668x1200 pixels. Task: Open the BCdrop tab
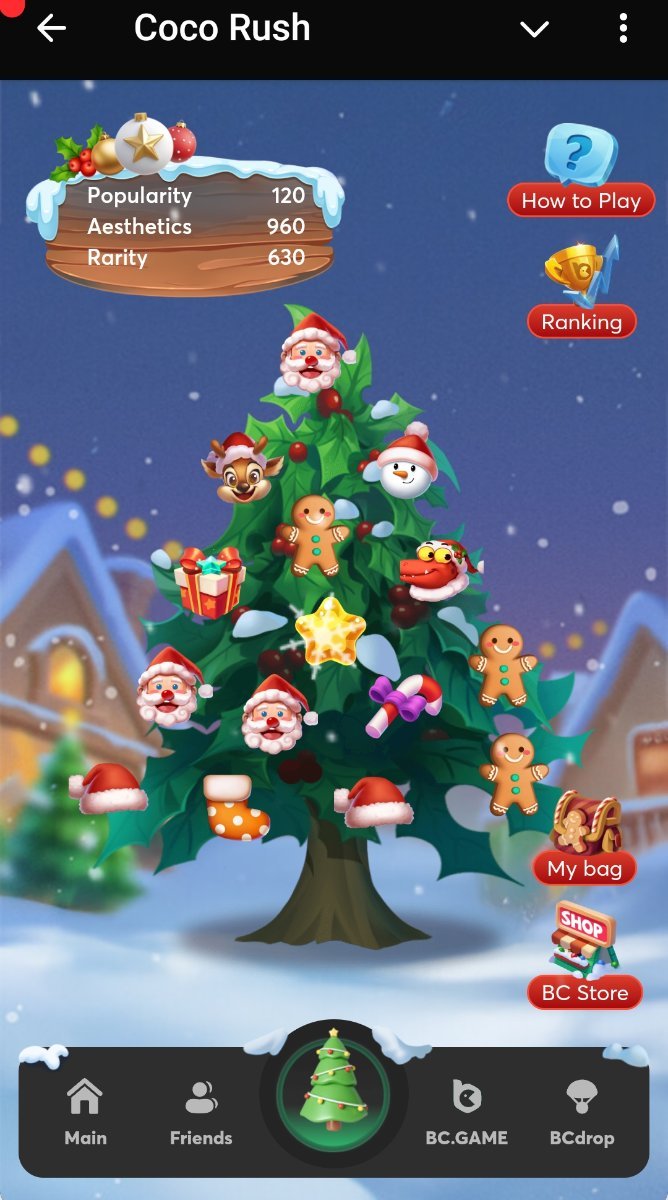click(x=582, y=1112)
